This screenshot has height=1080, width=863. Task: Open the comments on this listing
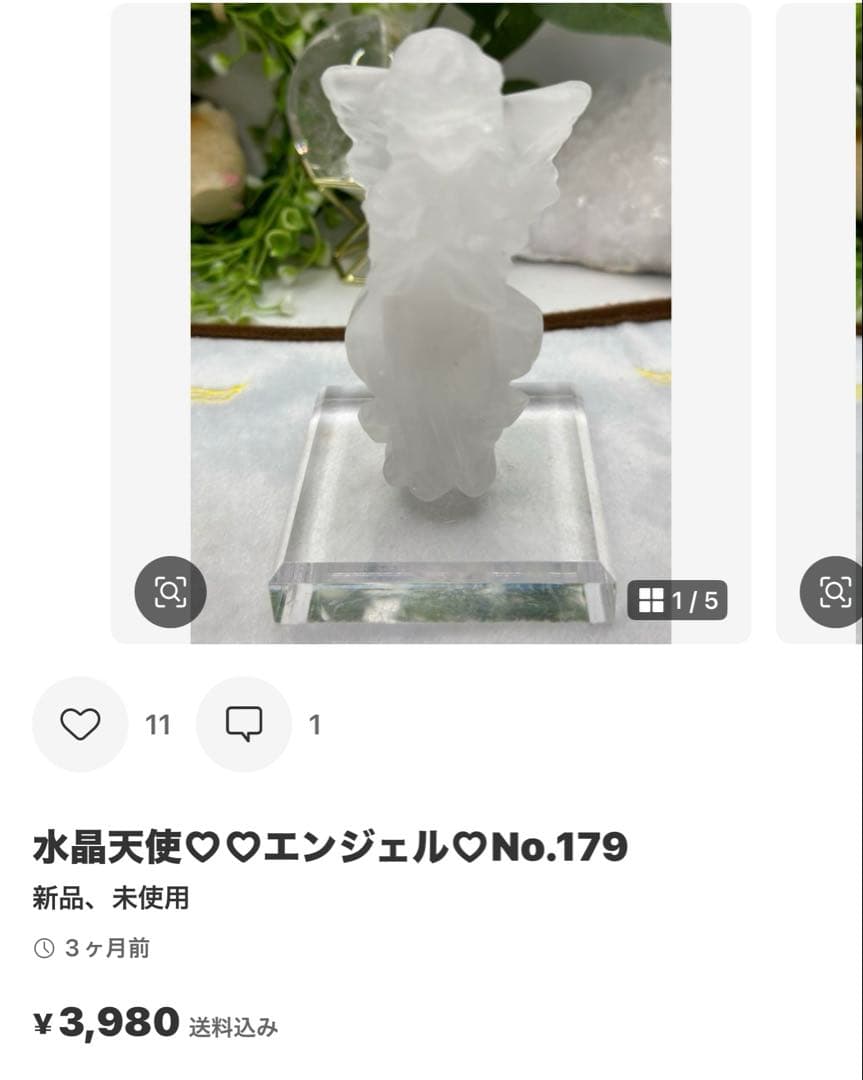point(244,724)
